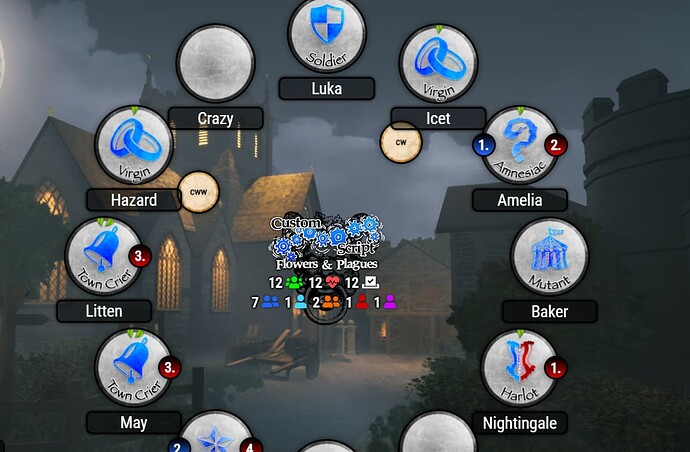Viewport: 690px width, 452px height.
Task: Tap the CW reminder token
Action: pos(401,142)
